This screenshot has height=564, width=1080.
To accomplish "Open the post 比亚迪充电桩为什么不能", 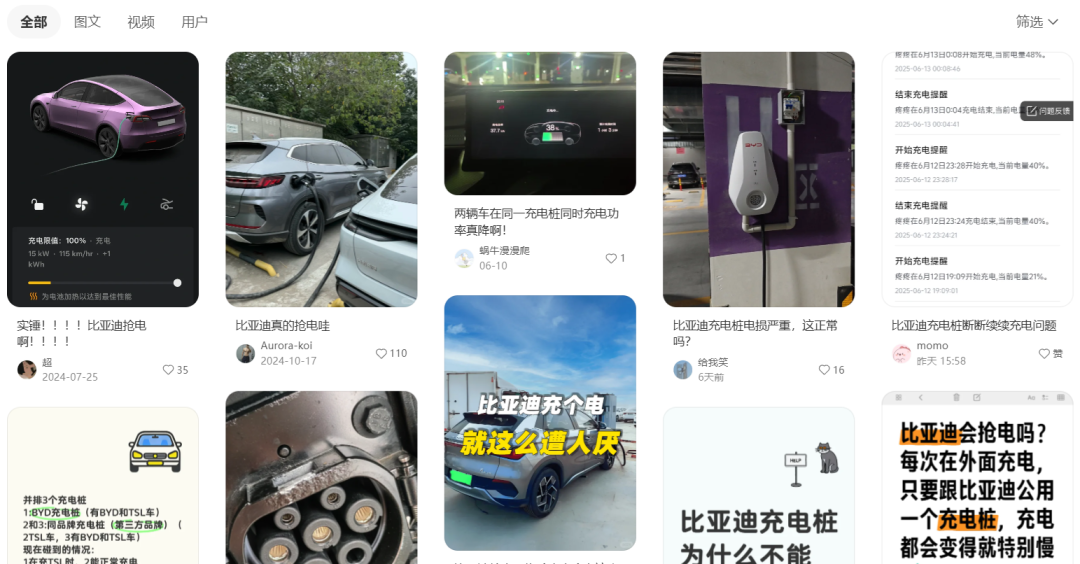I will [758, 485].
